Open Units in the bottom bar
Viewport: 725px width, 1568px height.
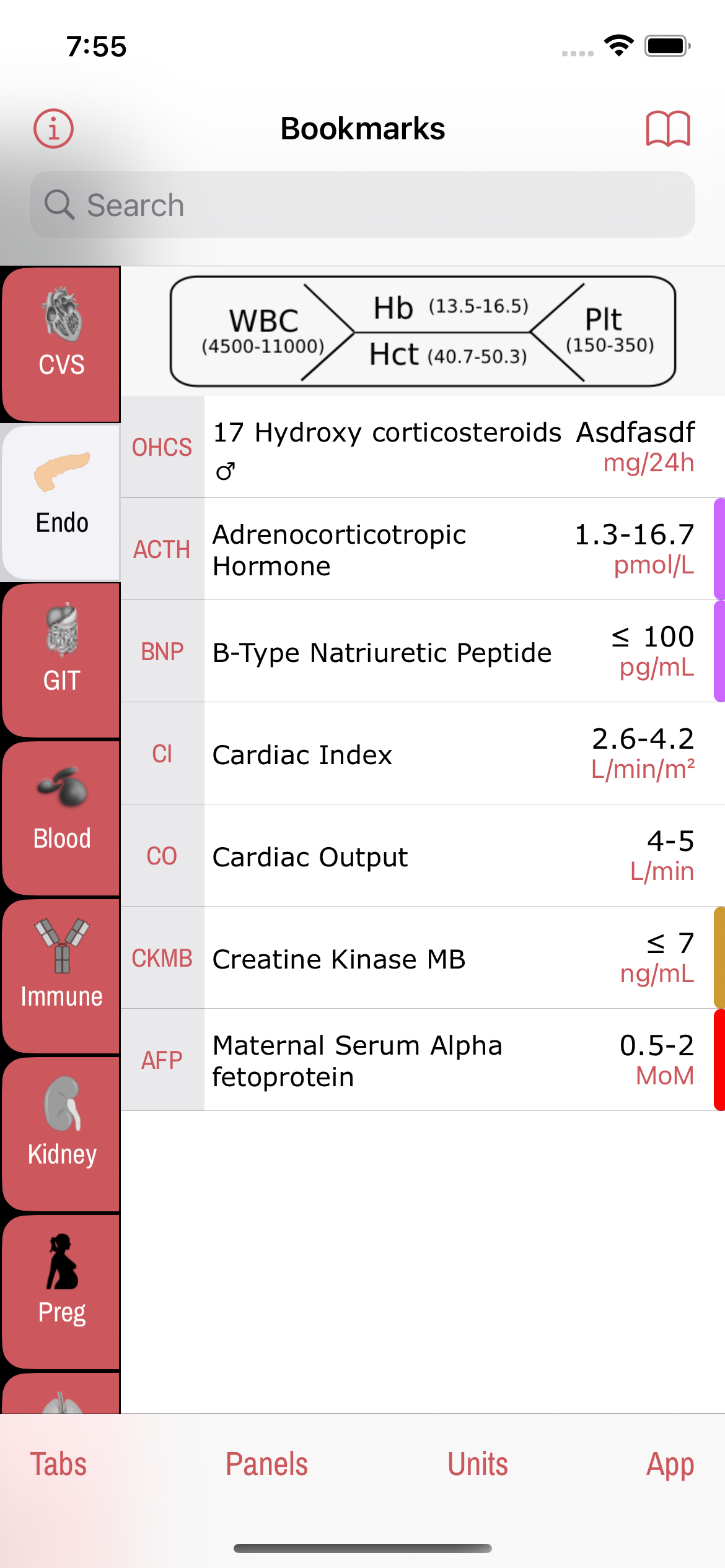(478, 1465)
